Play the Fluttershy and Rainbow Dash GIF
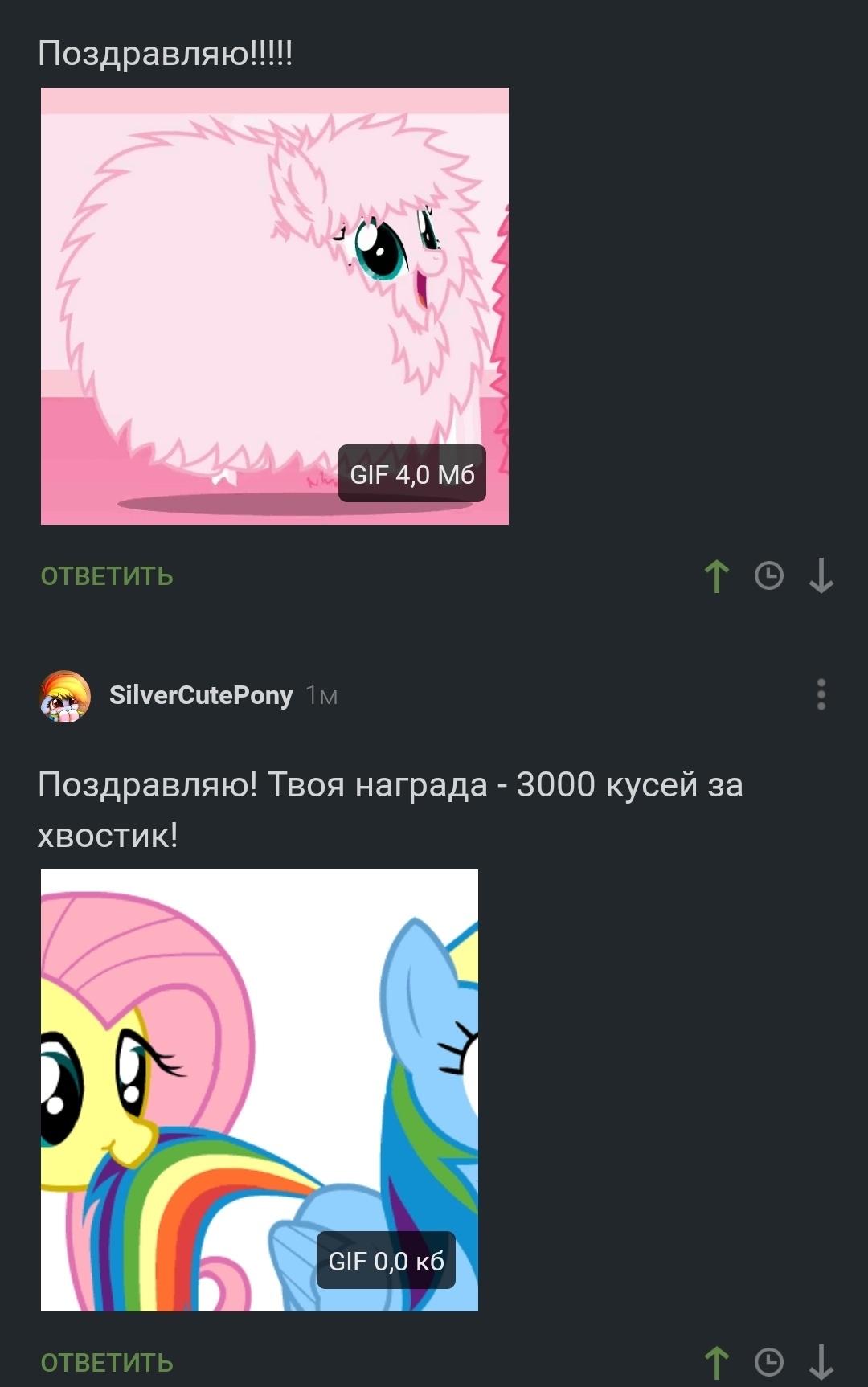This screenshot has width=868, height=1387. click(259, 1090)
